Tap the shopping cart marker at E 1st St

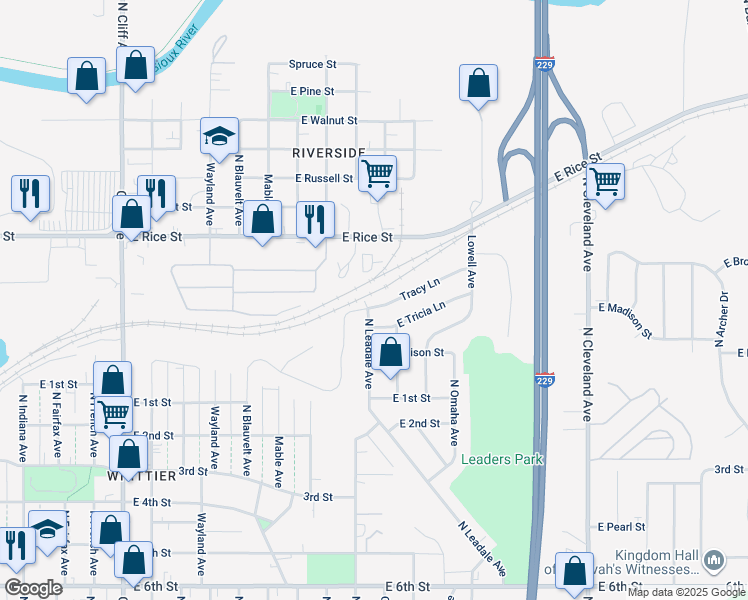114,414
